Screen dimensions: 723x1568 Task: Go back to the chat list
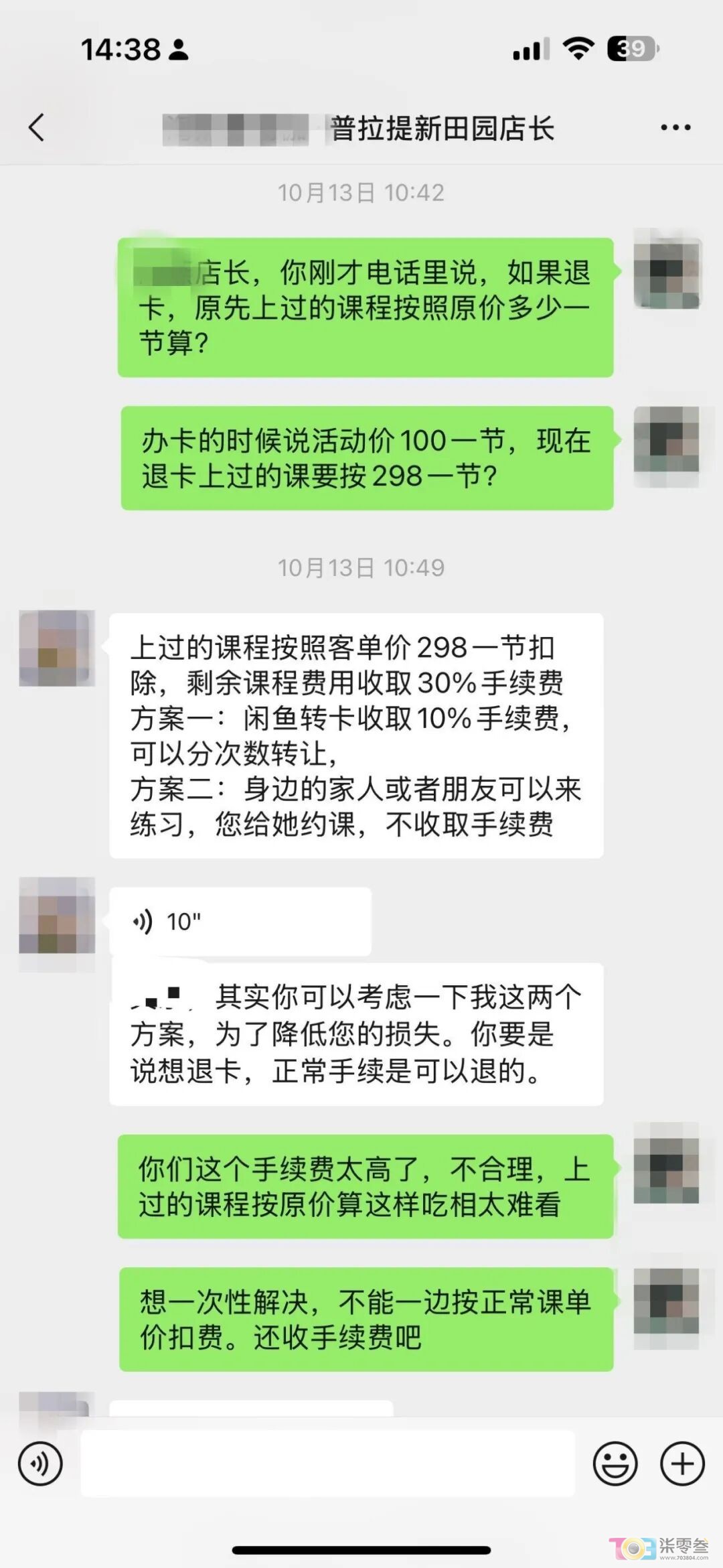coord(37,127)
